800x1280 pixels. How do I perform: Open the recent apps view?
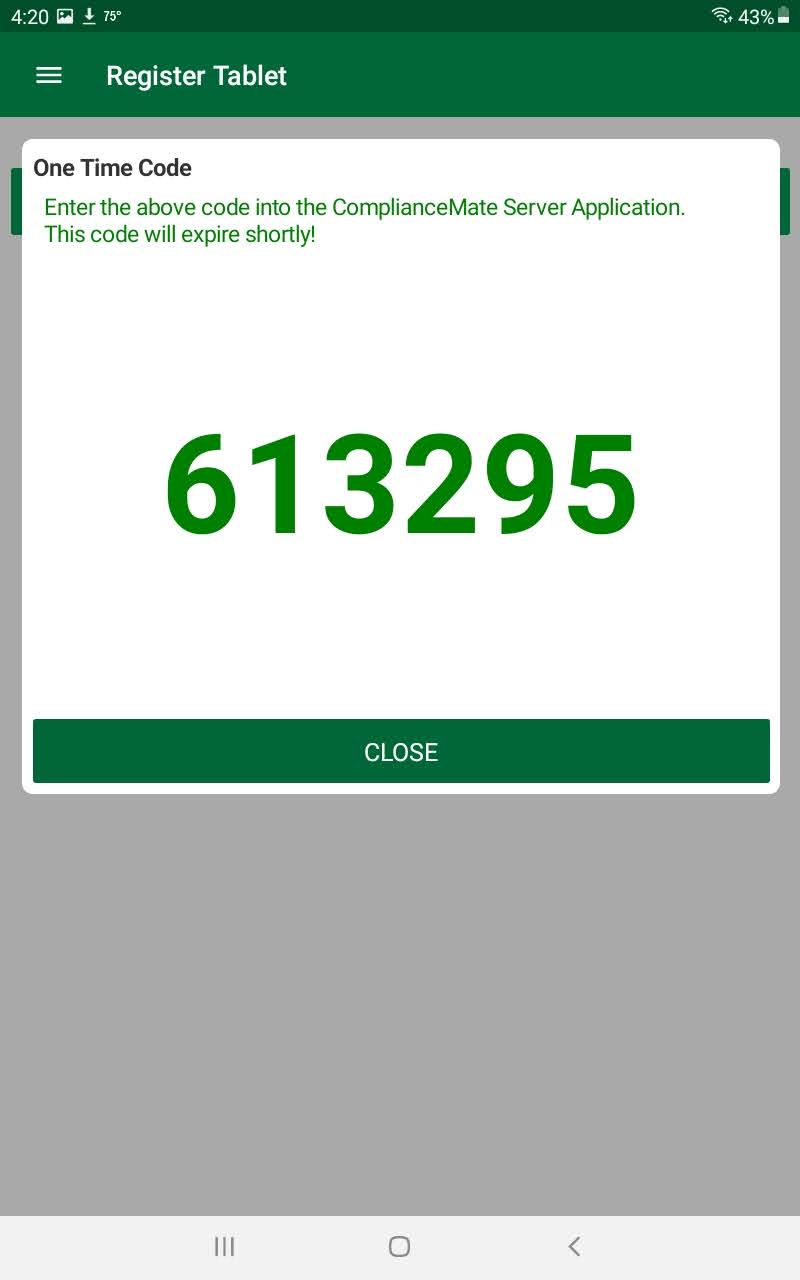click(x=224, y=1246)
